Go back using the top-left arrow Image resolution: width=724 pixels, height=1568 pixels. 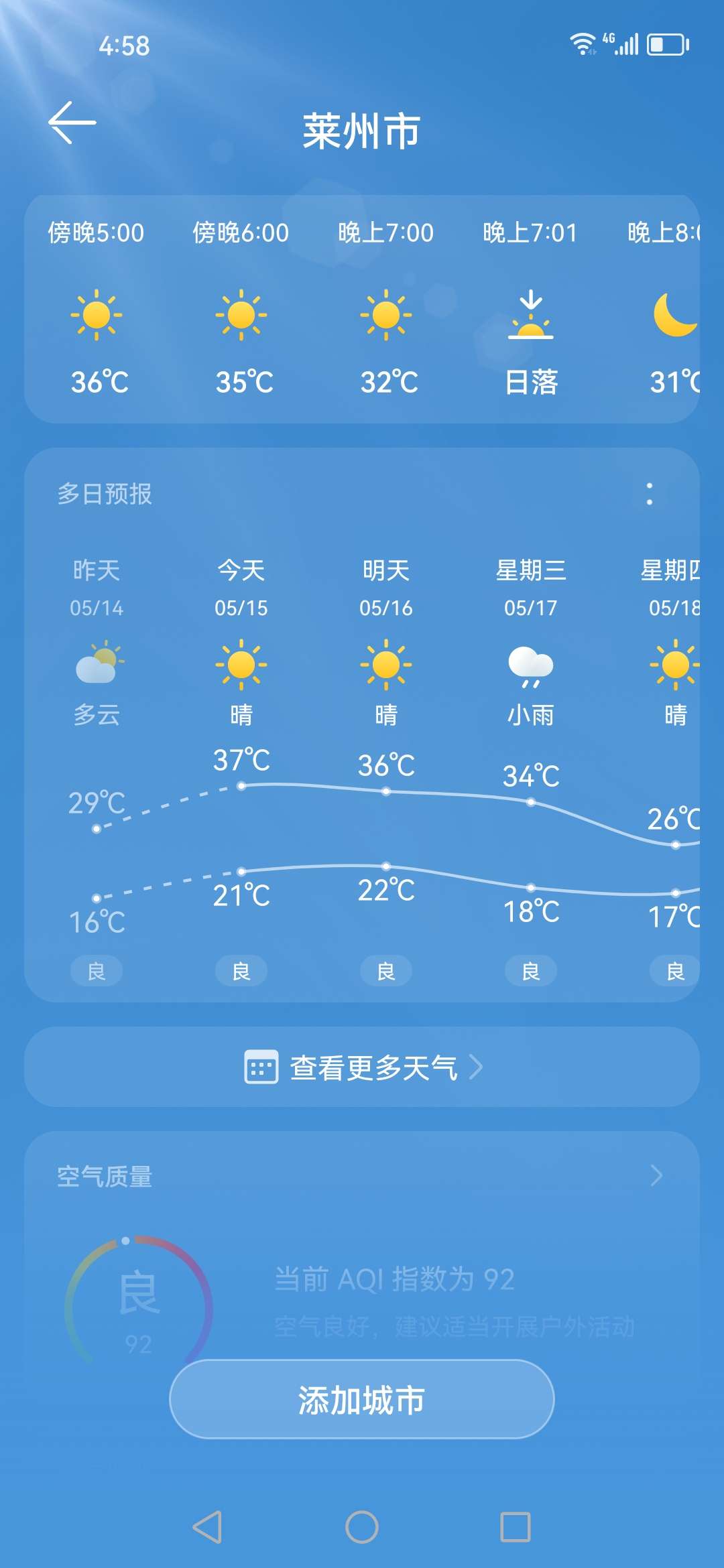point(72,123)
